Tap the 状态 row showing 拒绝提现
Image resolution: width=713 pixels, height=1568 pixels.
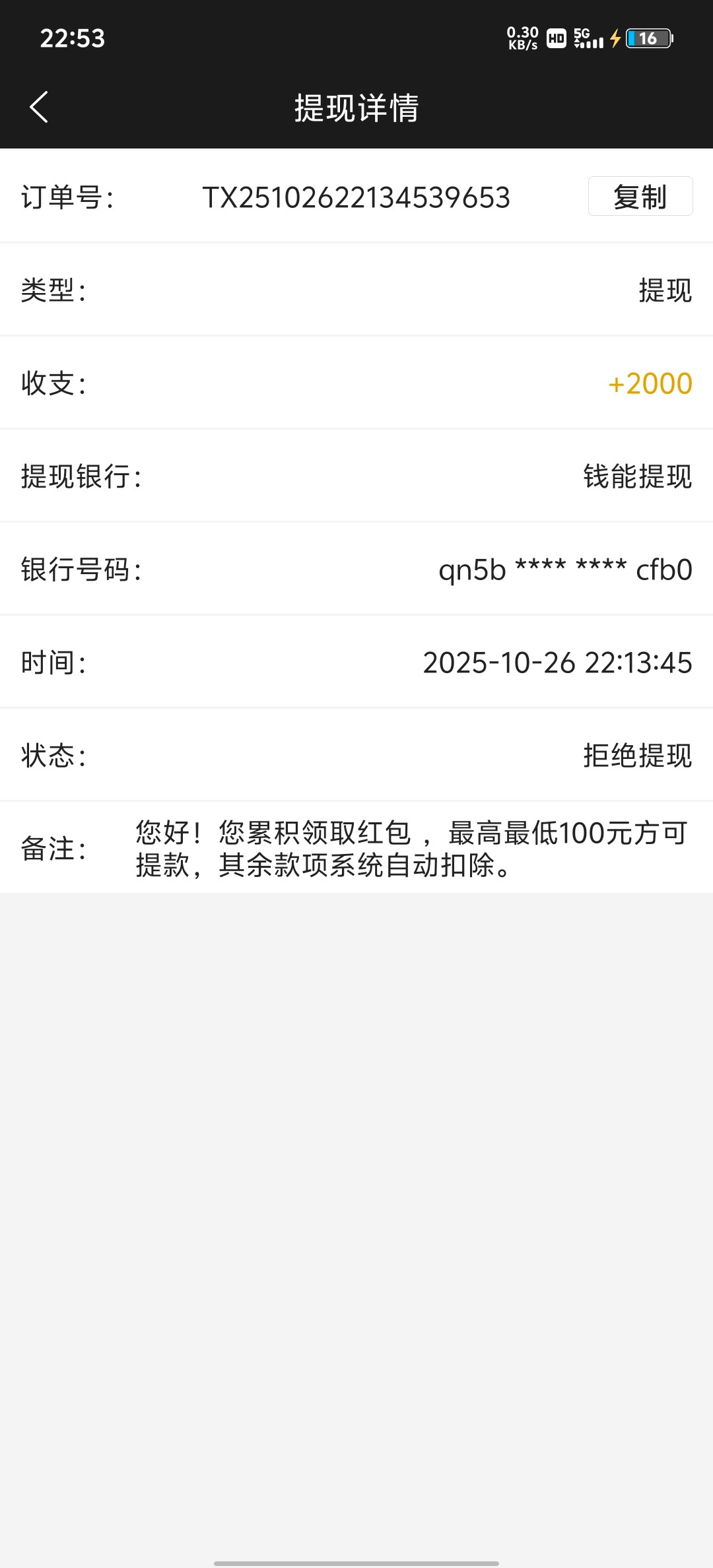tap(356, 756)
